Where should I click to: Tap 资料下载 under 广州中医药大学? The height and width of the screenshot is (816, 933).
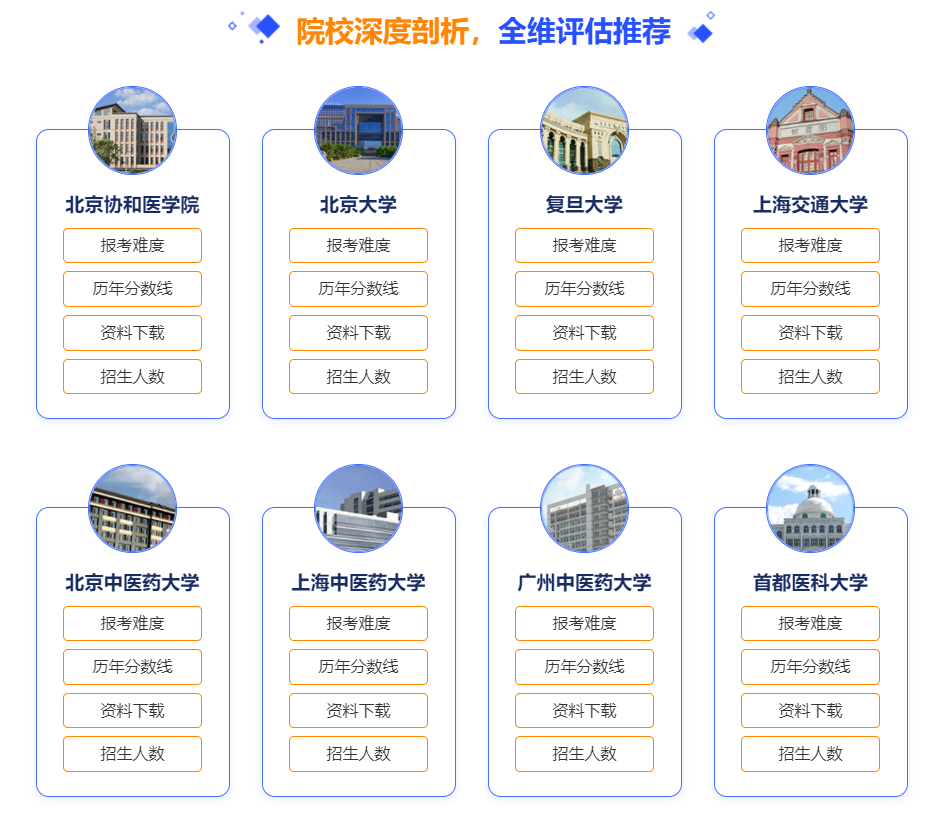click(584, 711)
